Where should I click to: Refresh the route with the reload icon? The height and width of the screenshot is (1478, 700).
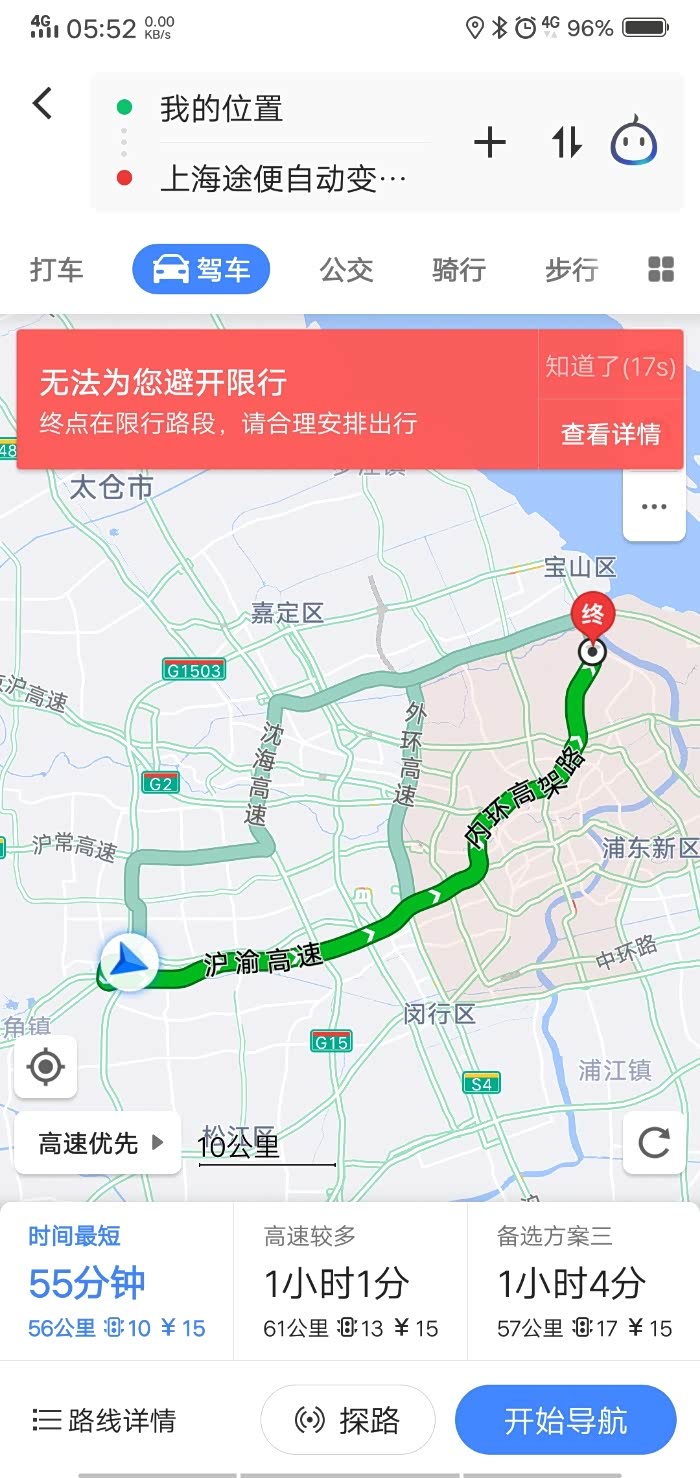pos(654,1143)
